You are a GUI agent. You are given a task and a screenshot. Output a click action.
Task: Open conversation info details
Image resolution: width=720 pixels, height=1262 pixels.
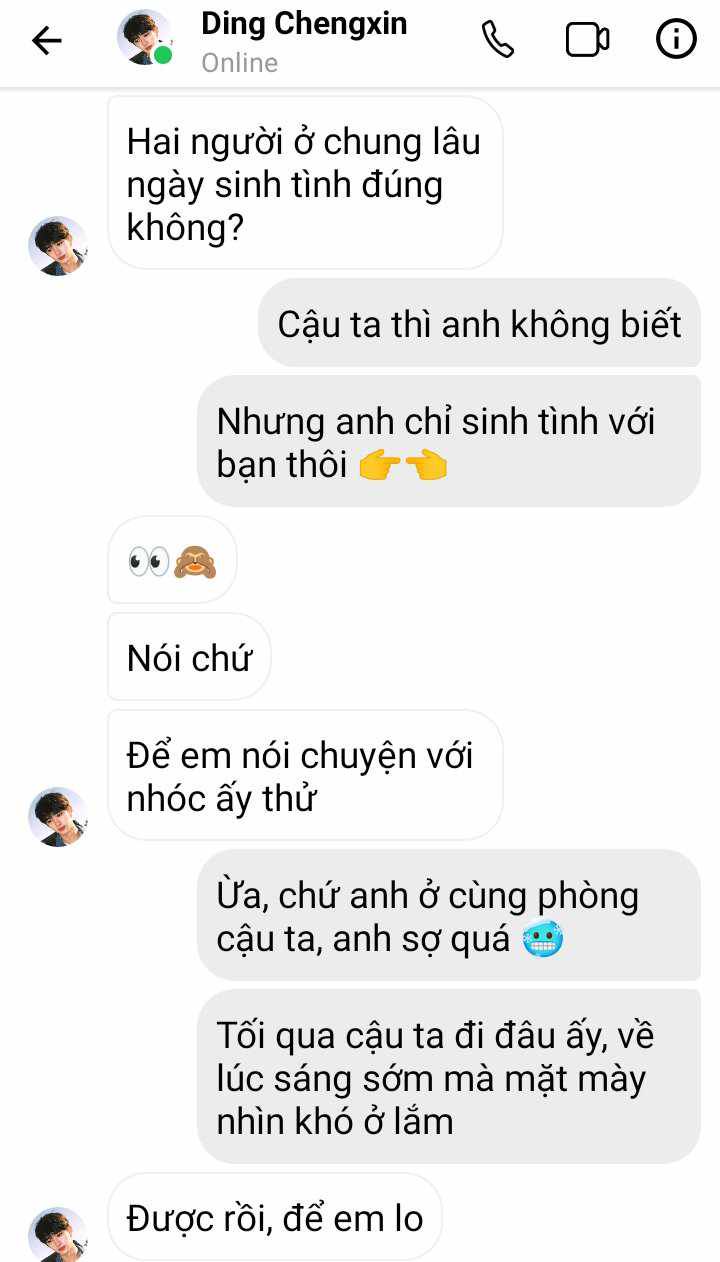(x=676, y=40)
